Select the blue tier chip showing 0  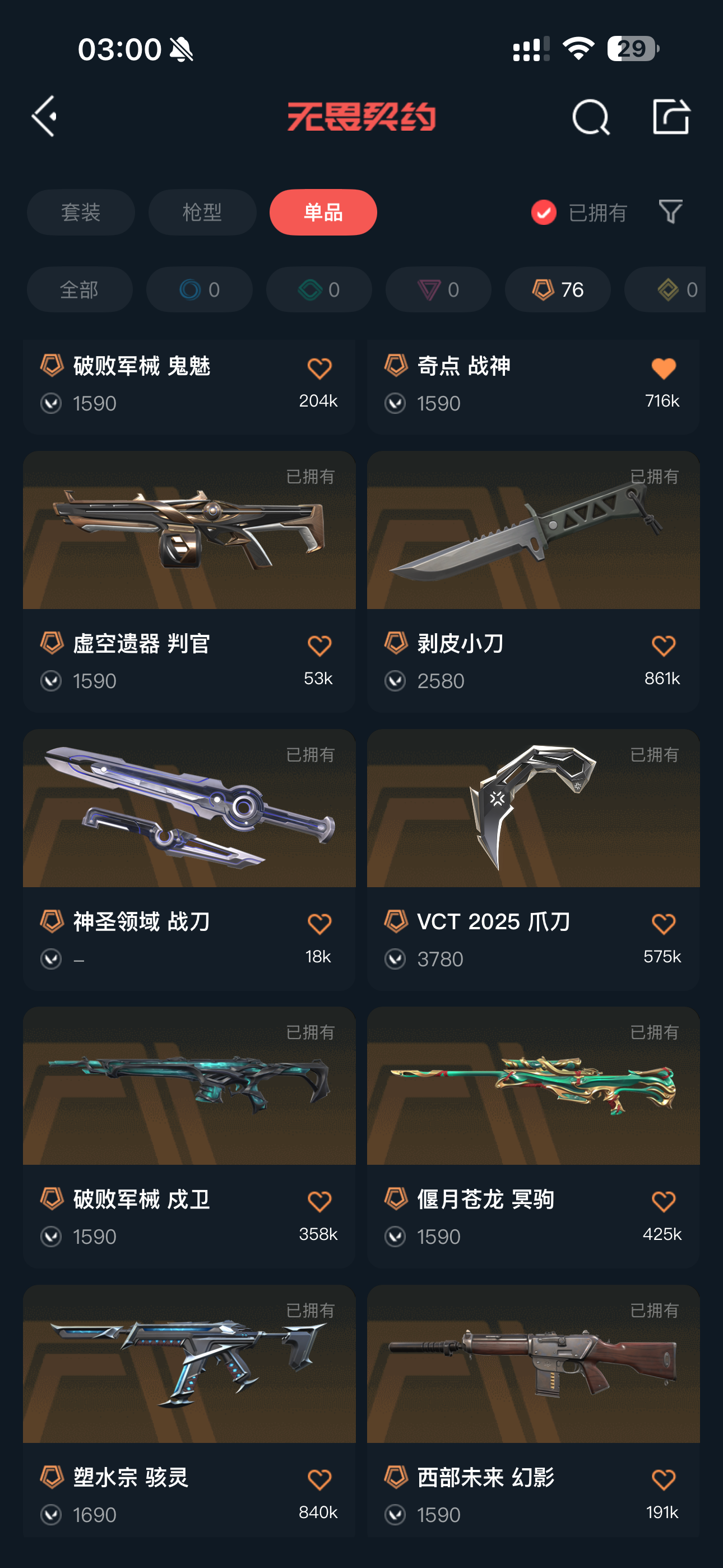pyautogui.click(x=199, y=290)
